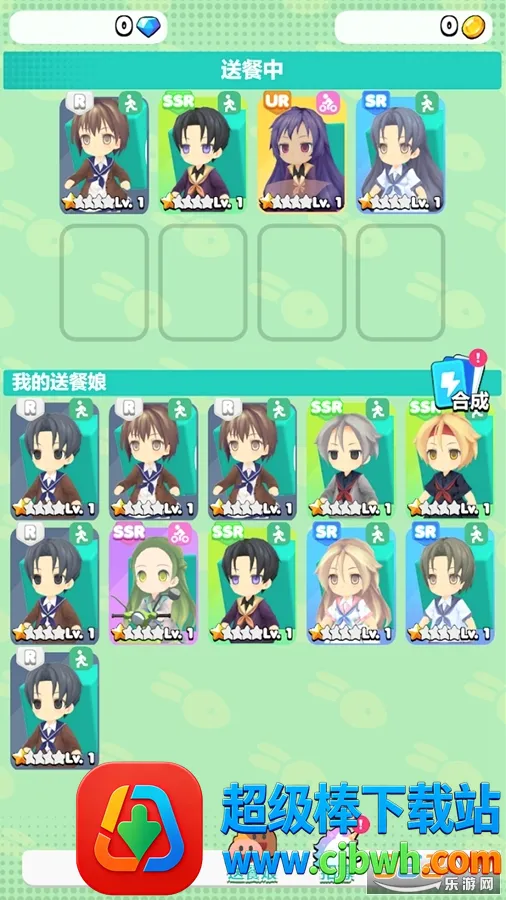Pick the SR short brown-haired white-shirt card
Viewport: 506px width, 900px height.
click(x=449, y=583)
